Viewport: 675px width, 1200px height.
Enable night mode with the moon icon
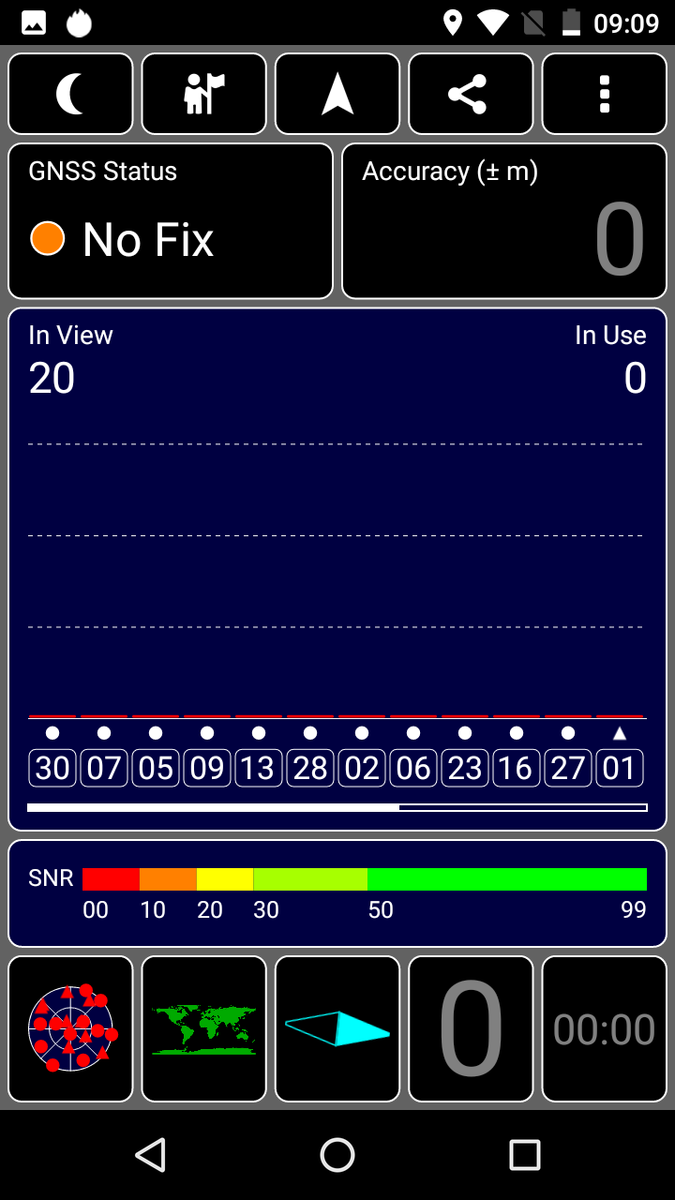point(71,95)
